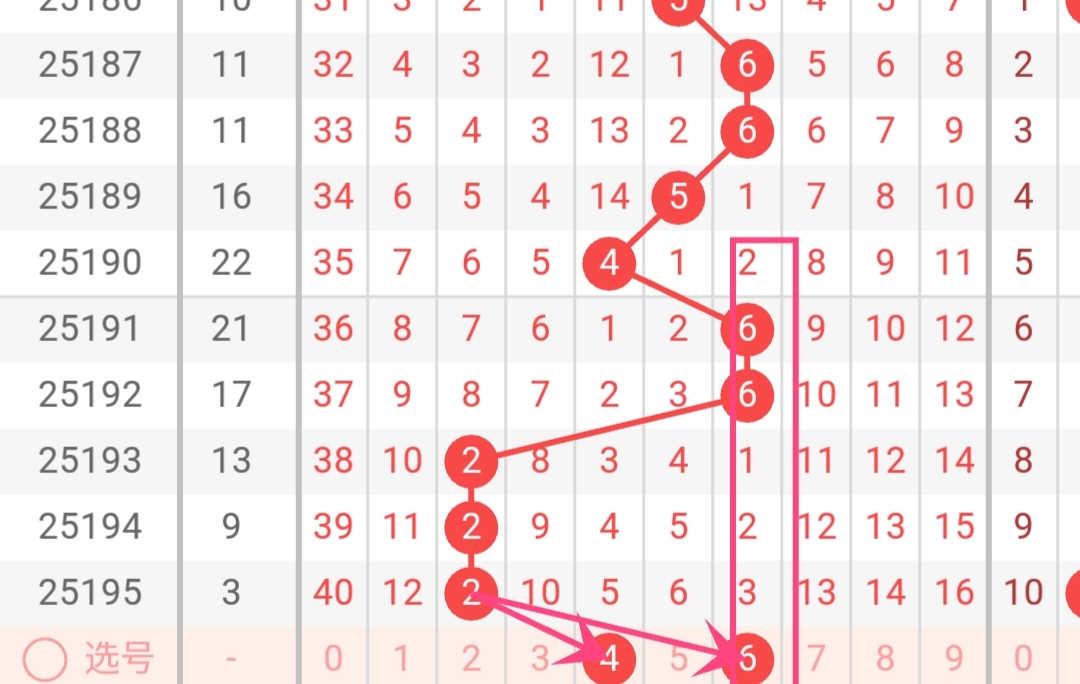Deselect the highlighted 4 in the 选号 row
The width and height of the screenshot is (1080, 684).
(610, 659)
